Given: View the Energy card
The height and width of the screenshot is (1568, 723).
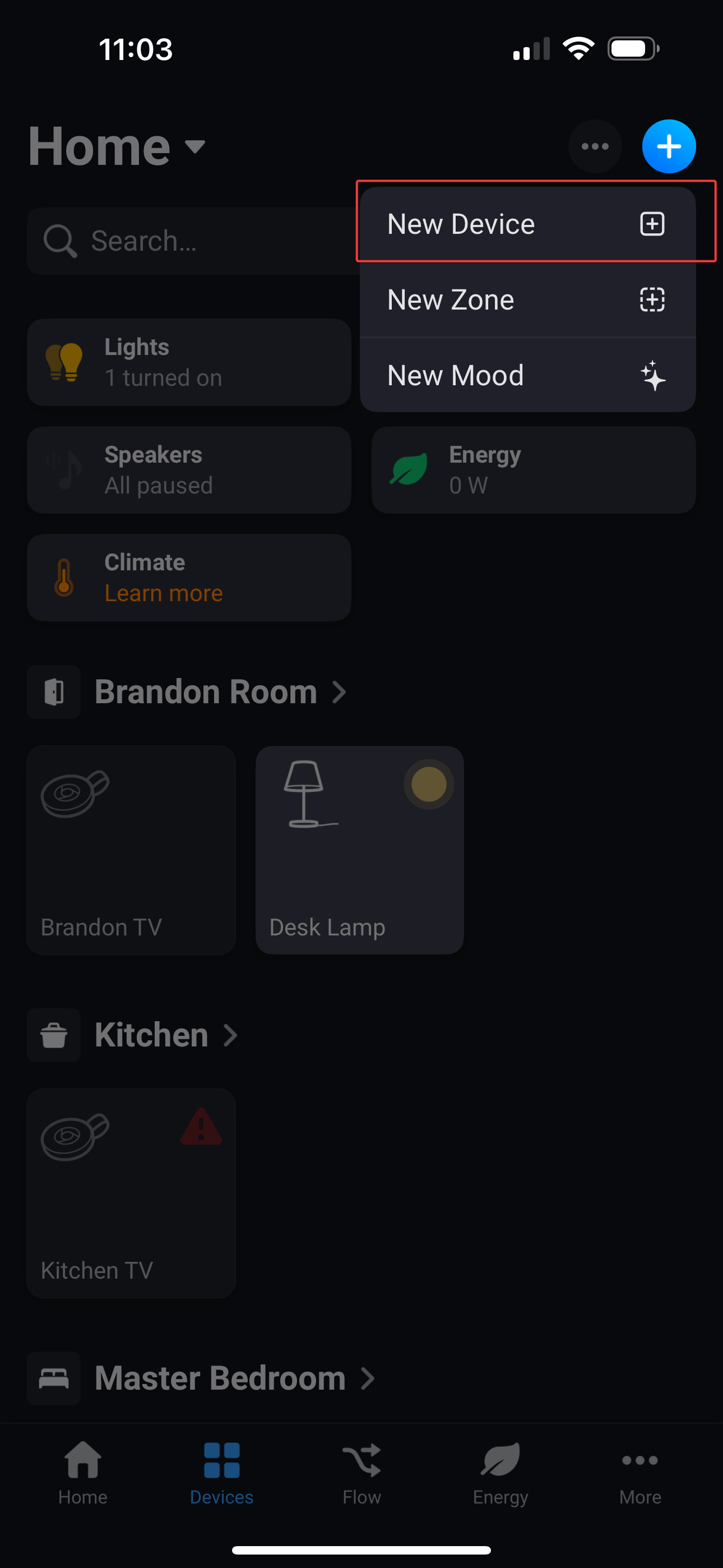Looking at the screenshot, I should 533,470.
